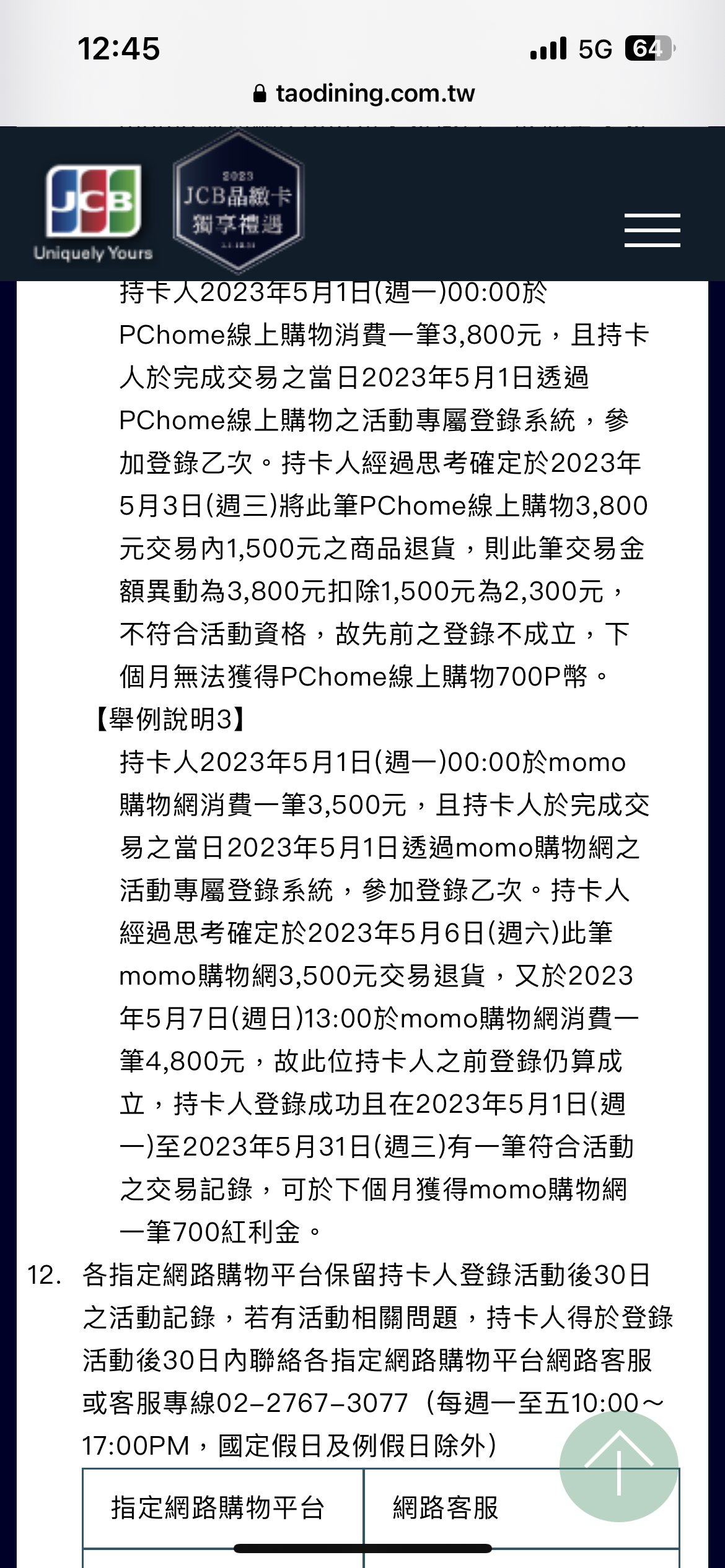Open the JCB Uniquely Yours logo link
725x1568 pixels.
click(x=93, y=213)
